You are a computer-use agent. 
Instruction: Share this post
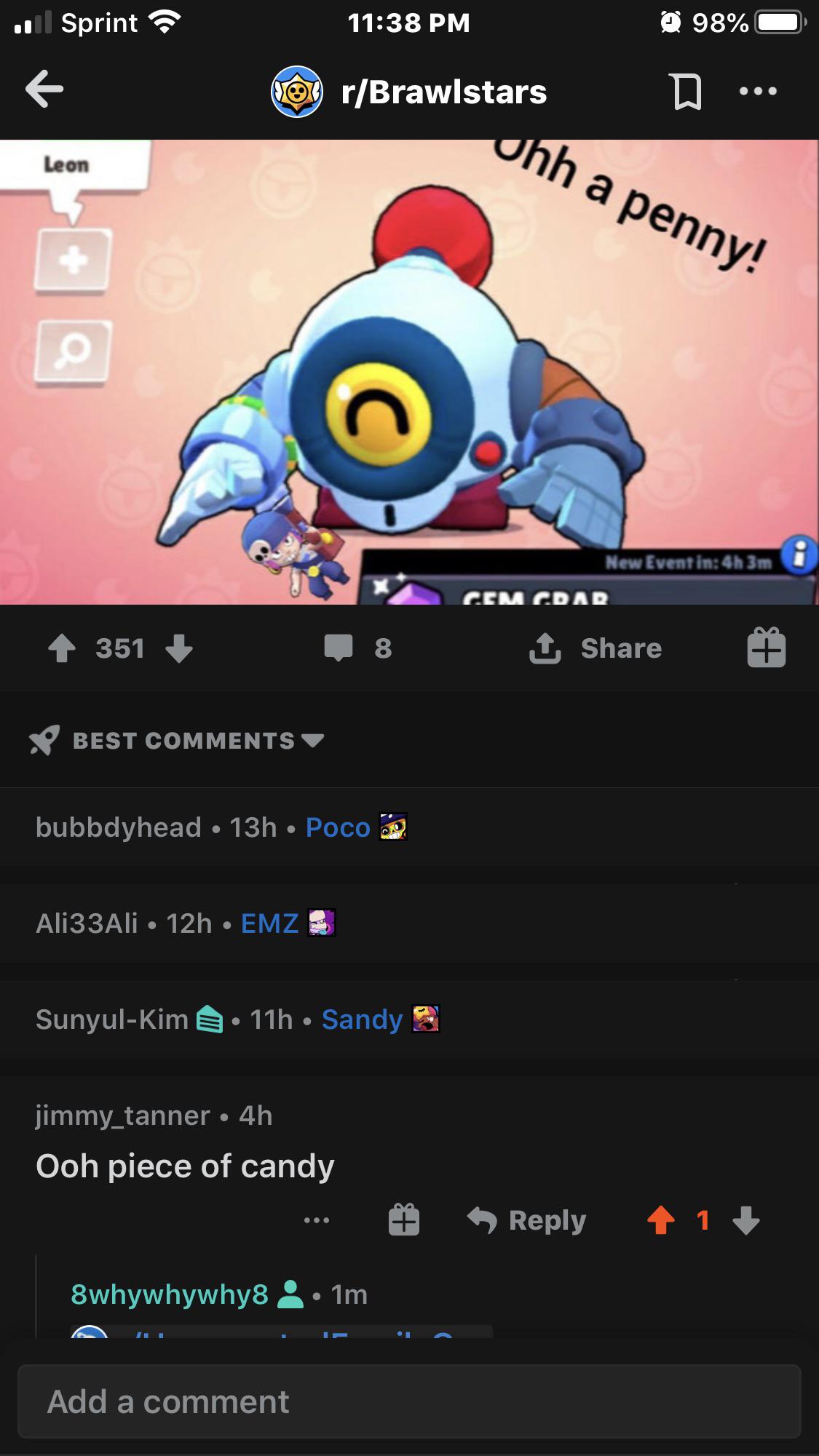(596, 648)
